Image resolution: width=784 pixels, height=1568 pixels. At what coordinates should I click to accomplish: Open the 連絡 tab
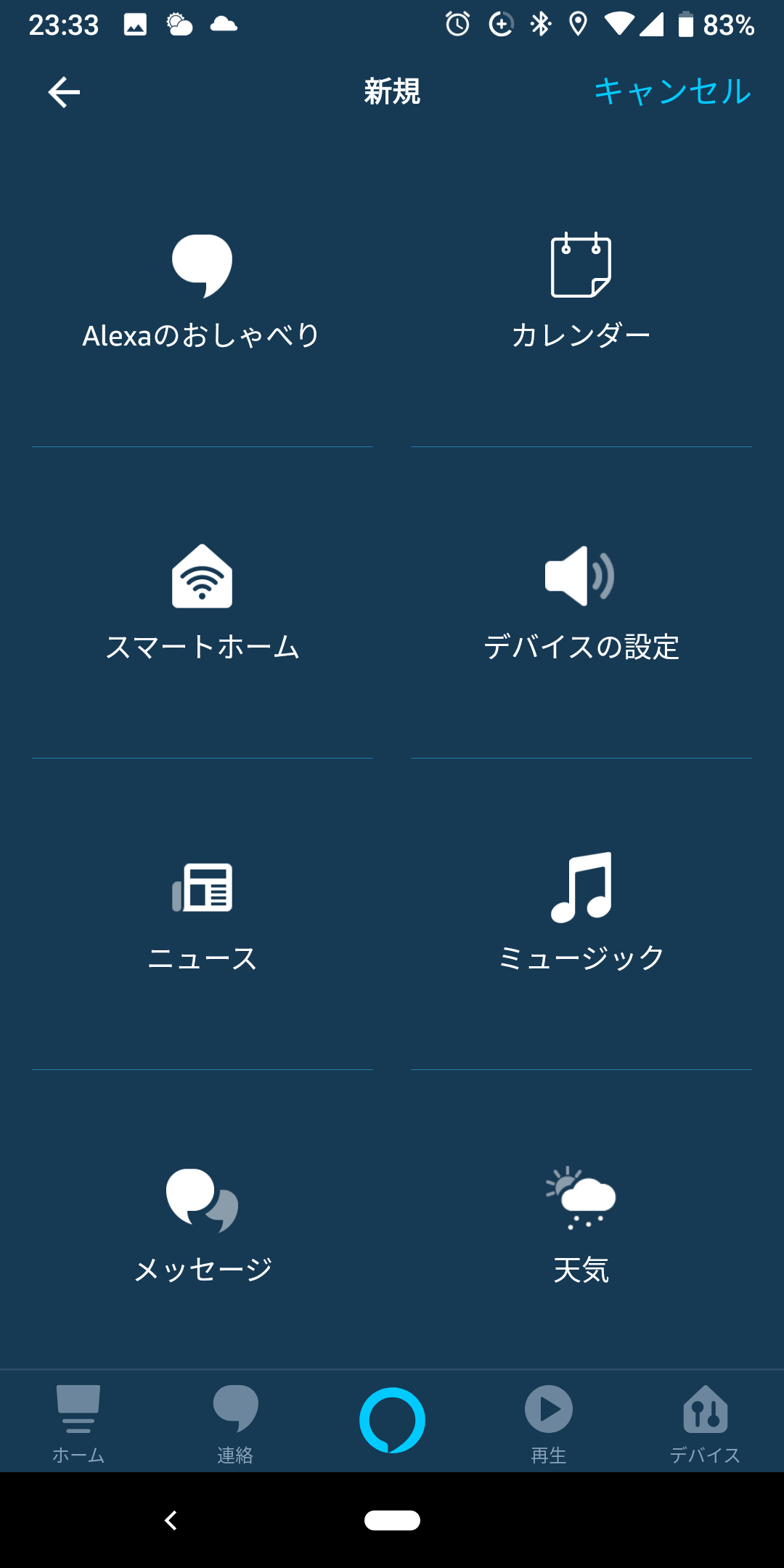[235, 1423]
